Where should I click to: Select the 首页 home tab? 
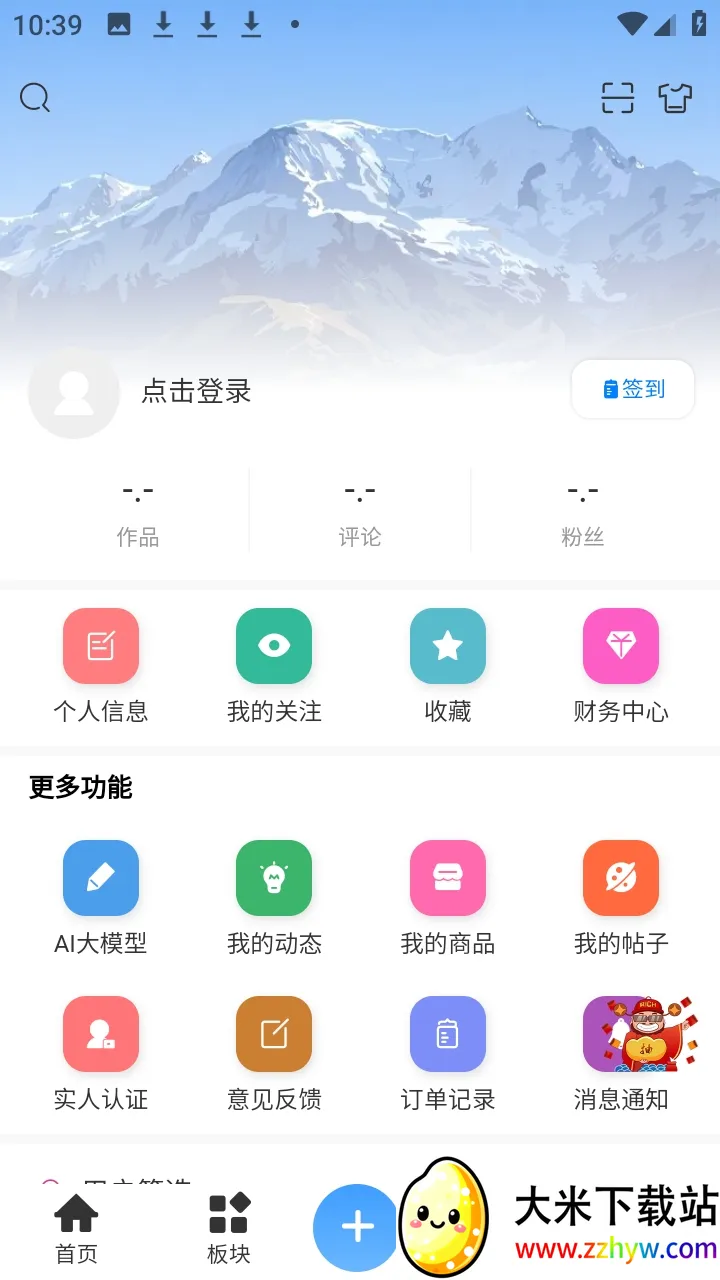click(x=76, y=1225)
